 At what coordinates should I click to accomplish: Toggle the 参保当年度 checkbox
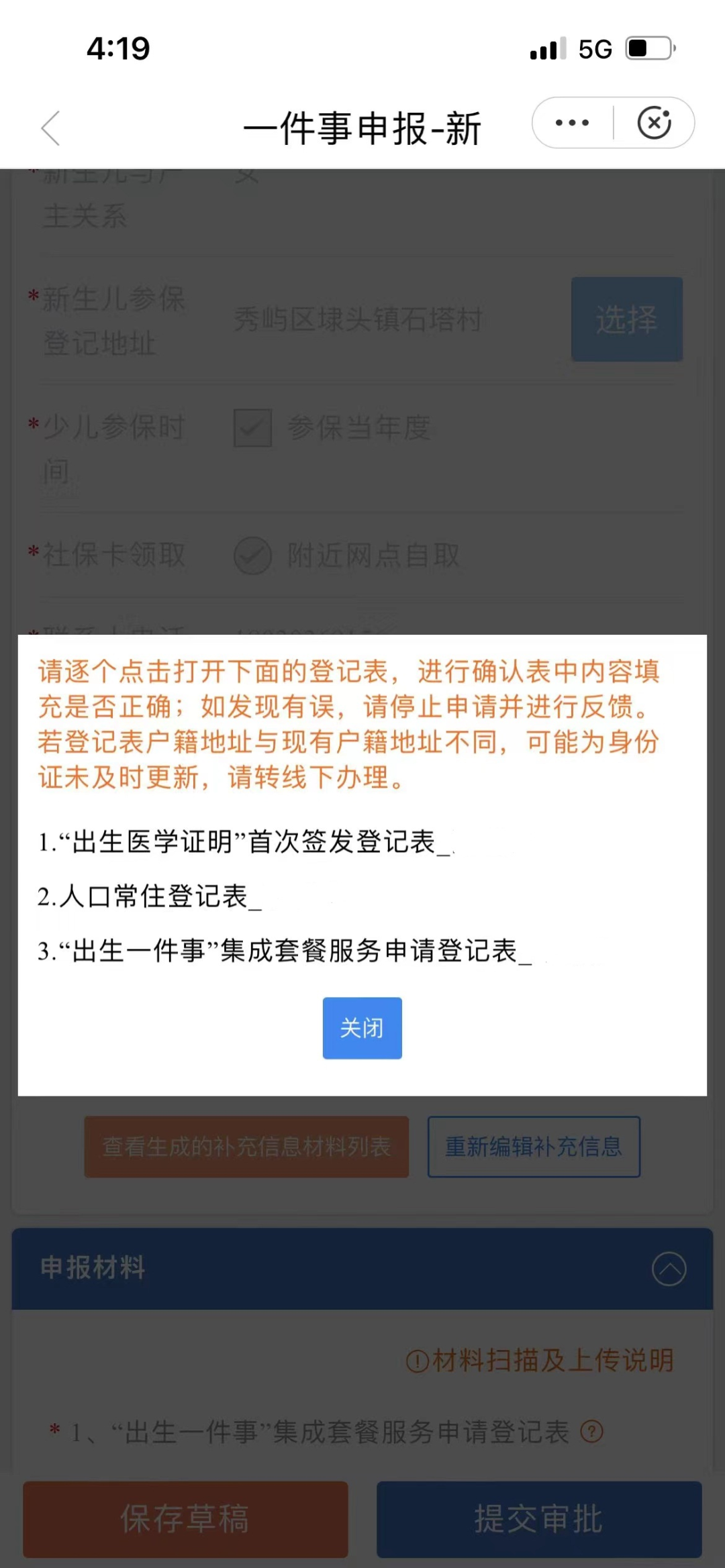252,427
